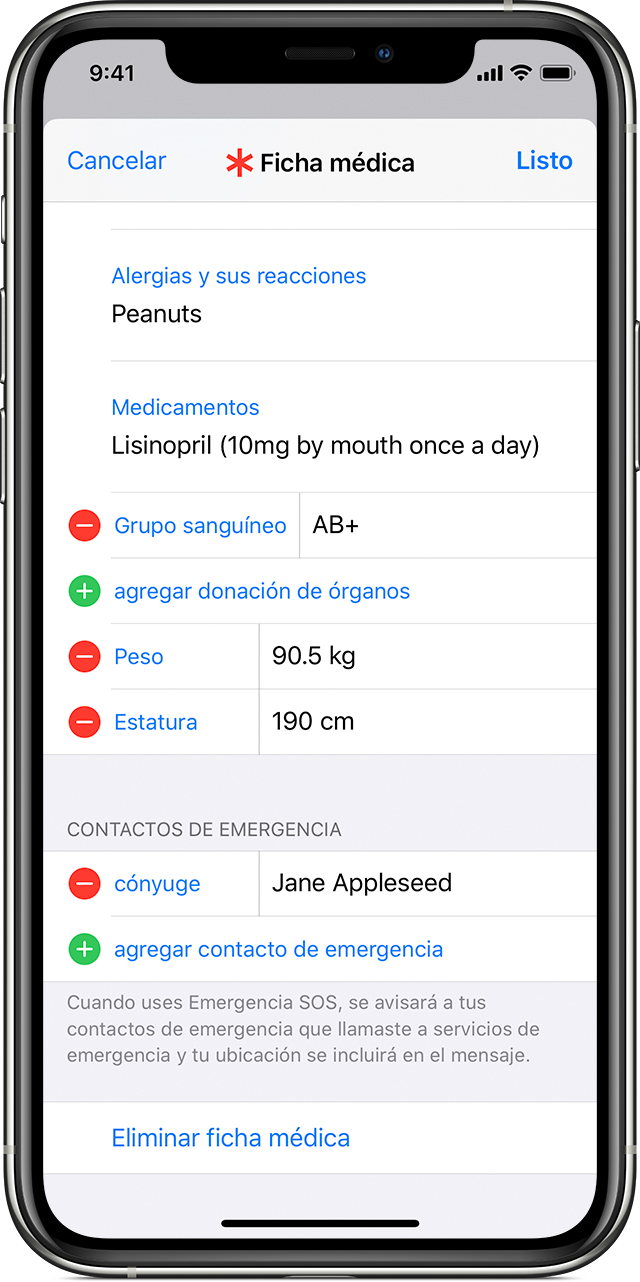Add organ donation with the green plus
This screenshot has height=1282, width=640.
coord(85,592)
